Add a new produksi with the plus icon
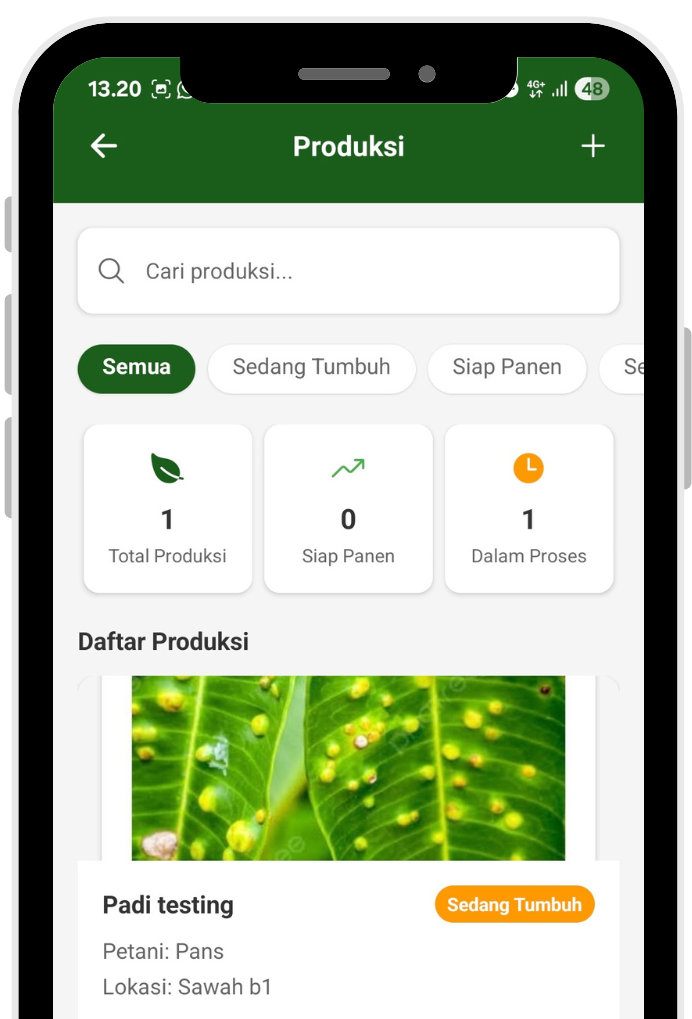 [x=593, y=146]
